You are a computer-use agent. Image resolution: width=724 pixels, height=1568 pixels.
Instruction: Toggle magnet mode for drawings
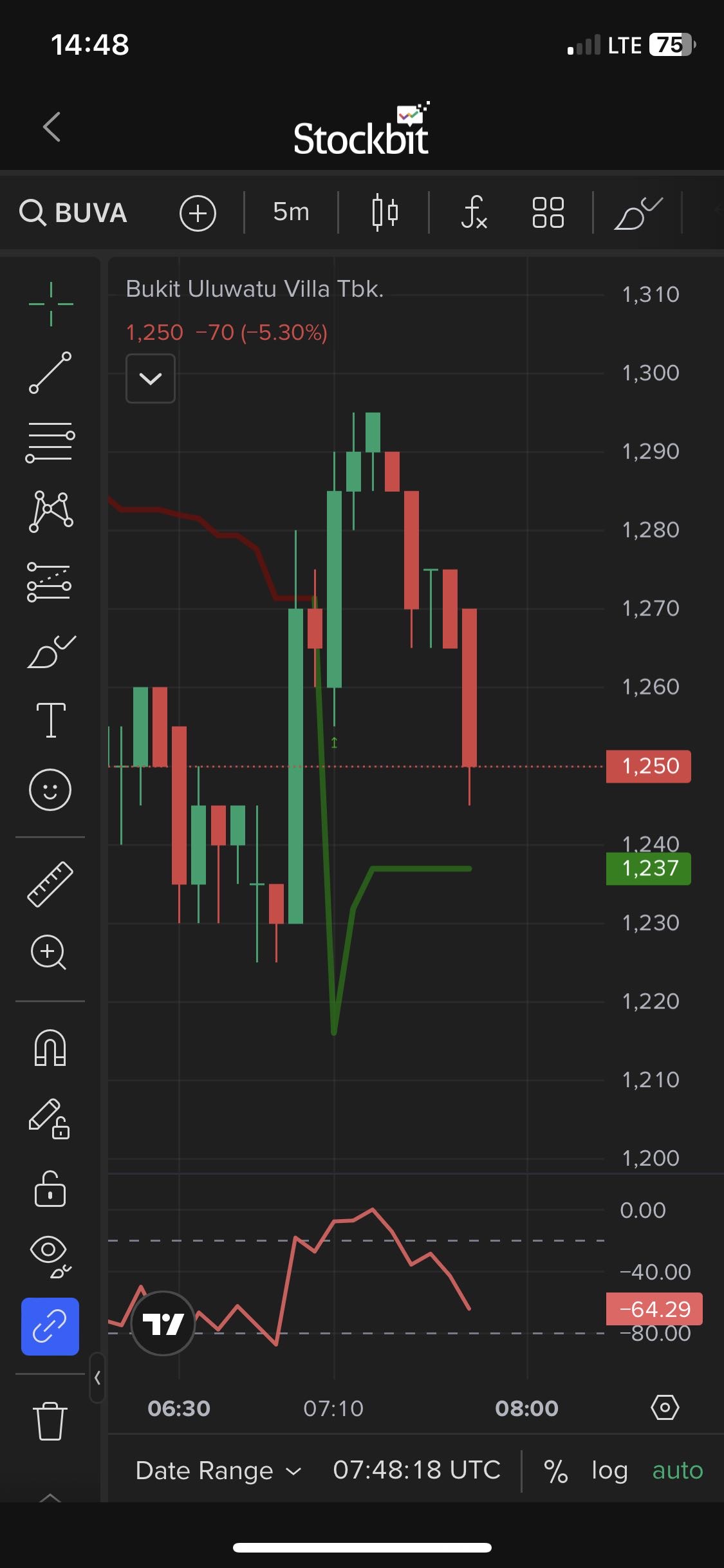[50, 1048]
